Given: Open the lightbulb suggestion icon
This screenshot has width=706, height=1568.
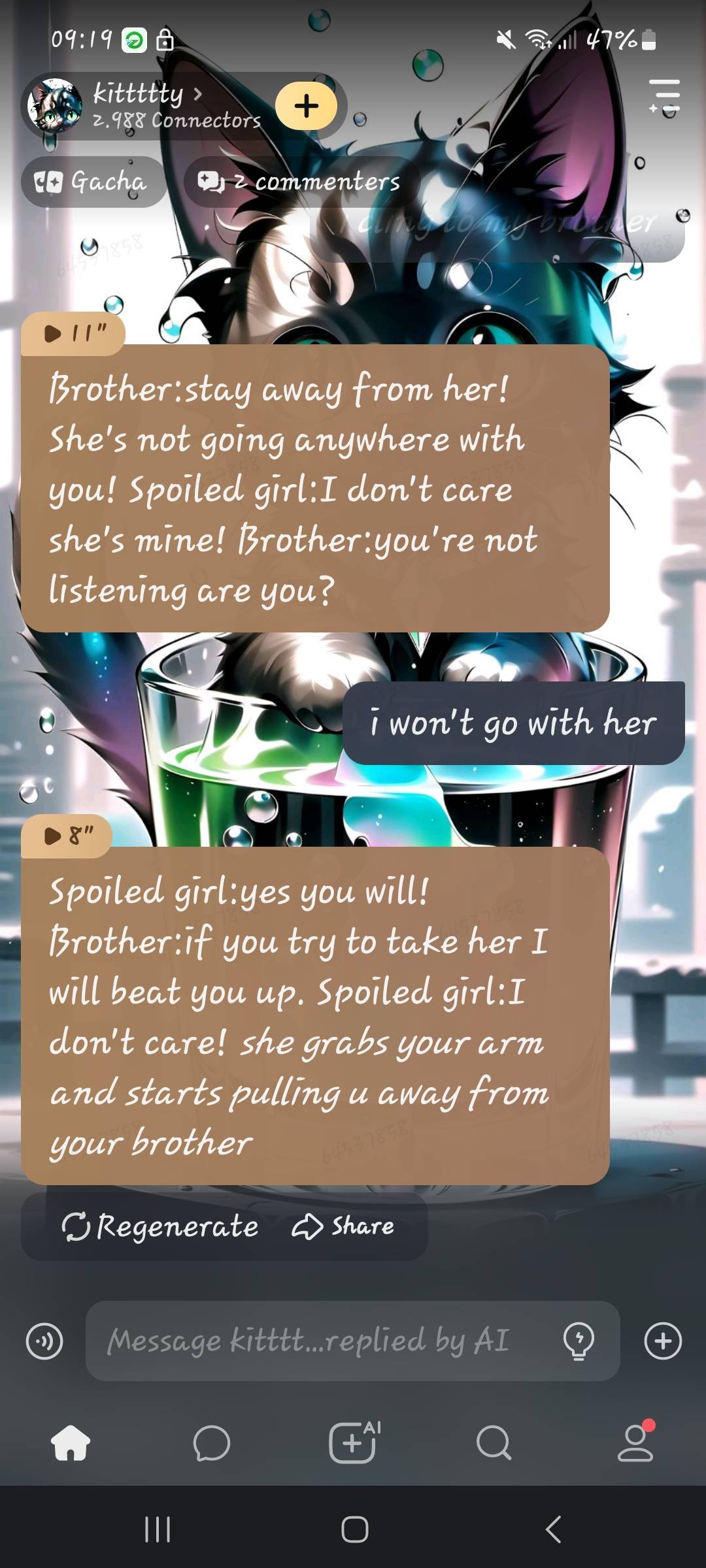Looking at the screenshot, I should pyautogui.click(x=579, y=1341).
